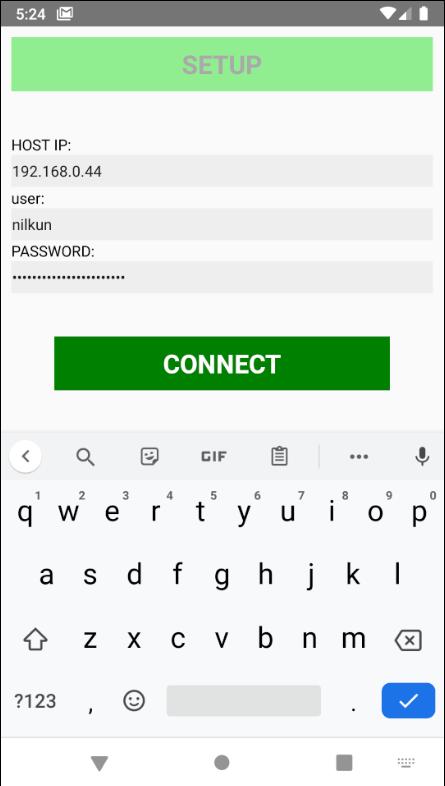Viewport: 445px width, 786px height.
Task: Tap the SETUP banner button
Action: (221, 64)
